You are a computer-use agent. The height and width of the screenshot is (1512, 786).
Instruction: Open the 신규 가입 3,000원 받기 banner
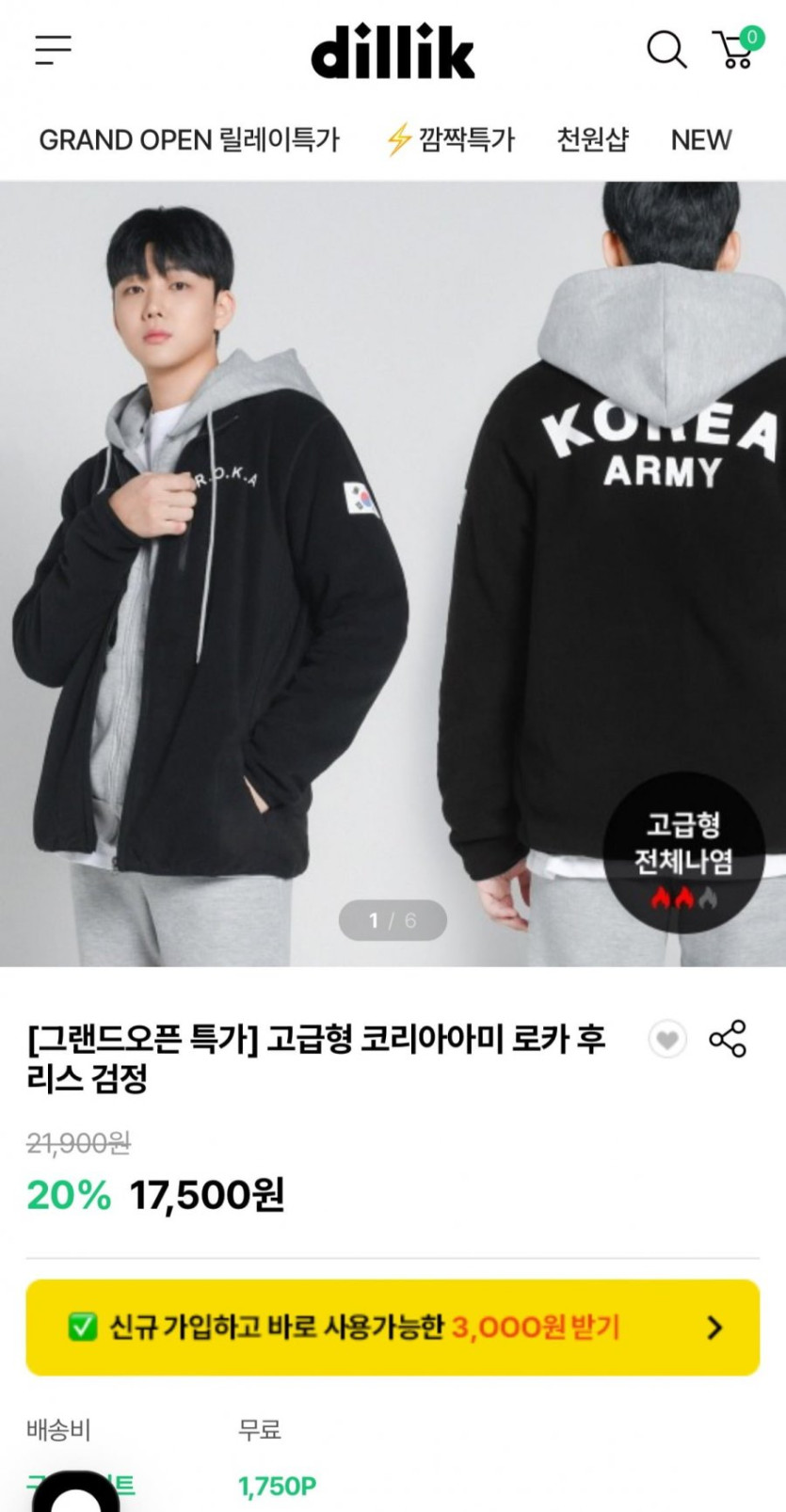tap(393, 1328)
